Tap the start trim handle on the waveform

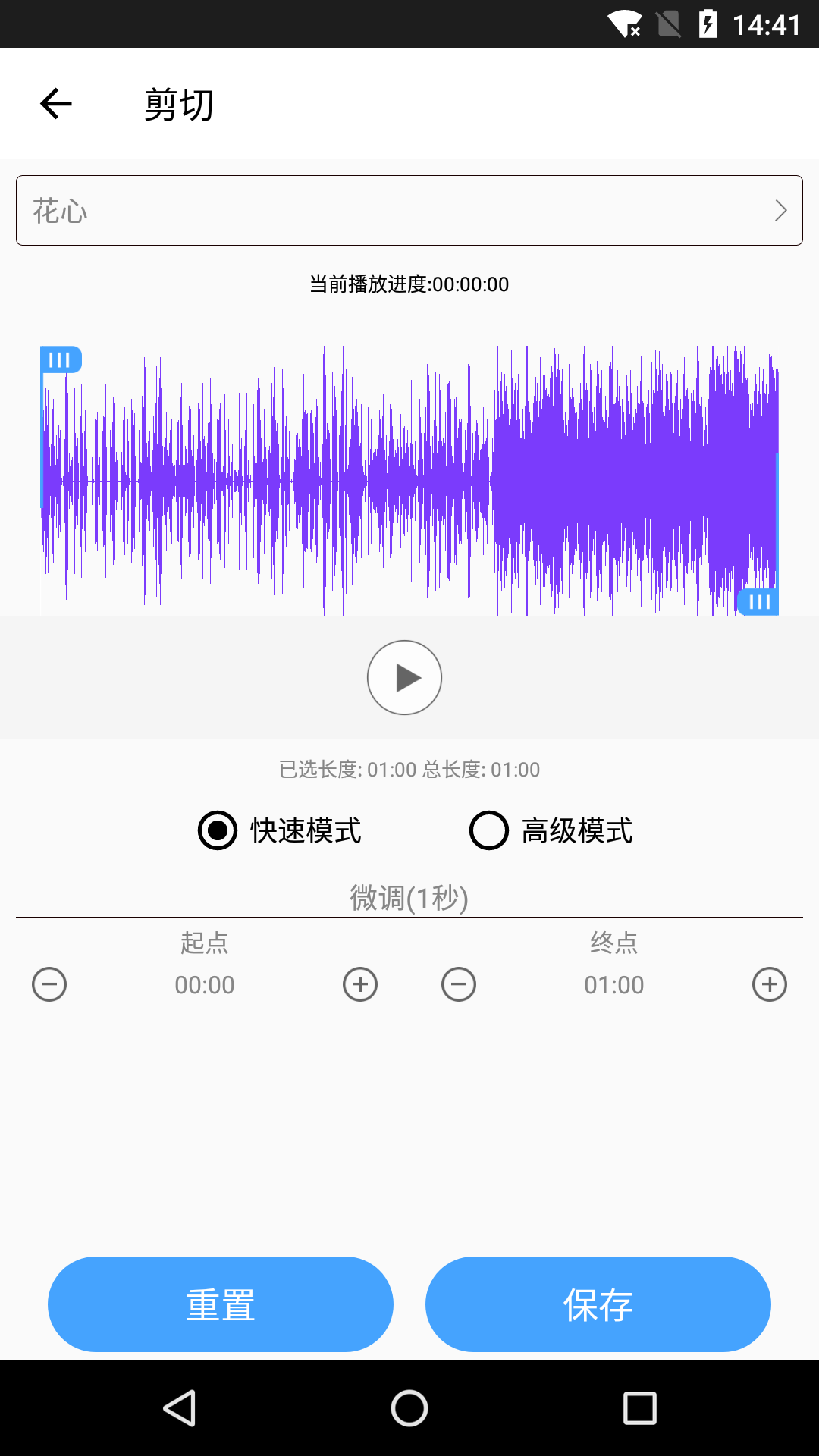[x=61, y=359]
